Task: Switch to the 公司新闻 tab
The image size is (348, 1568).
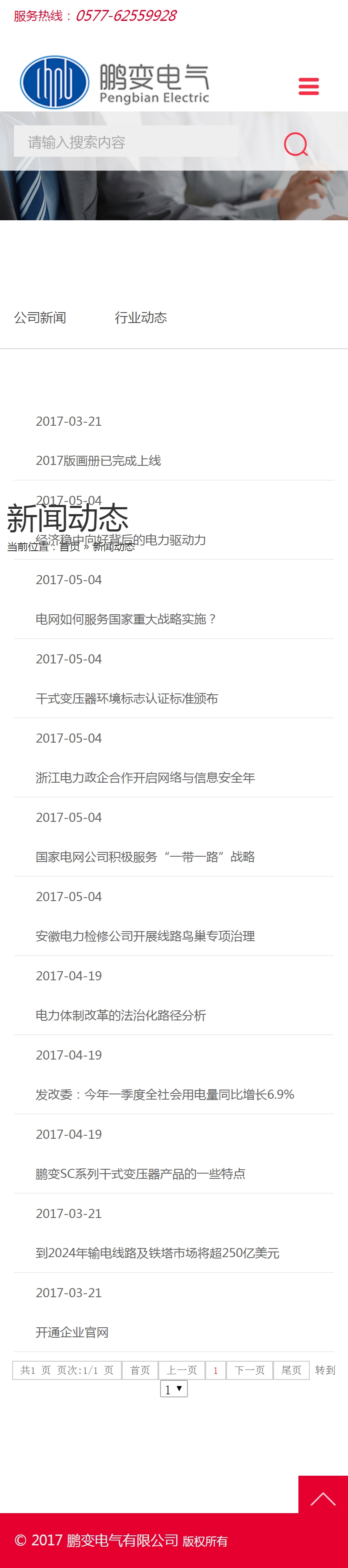Action: pos(40,318)
